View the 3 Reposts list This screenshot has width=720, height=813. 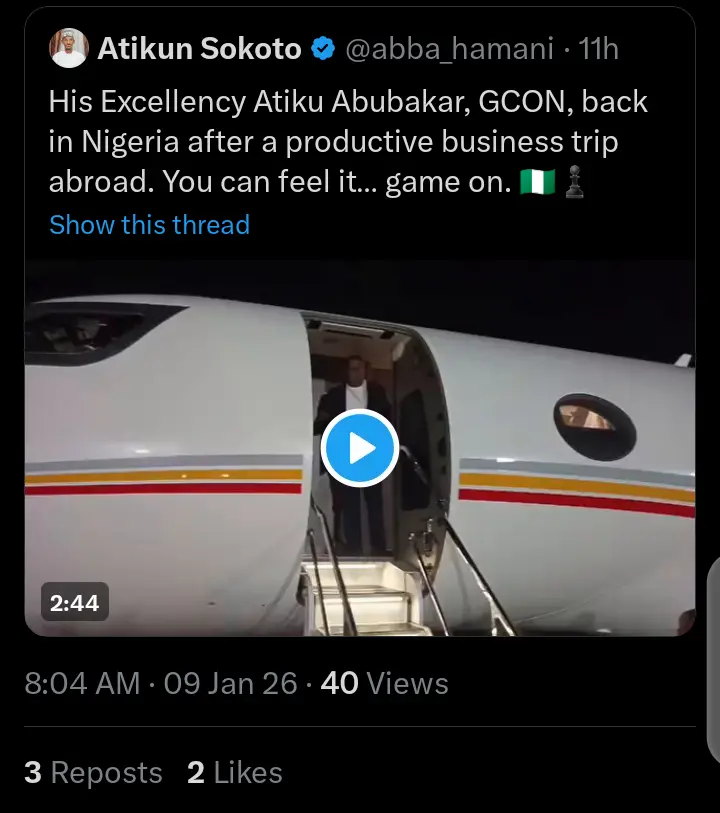click(x=93, y=772)
